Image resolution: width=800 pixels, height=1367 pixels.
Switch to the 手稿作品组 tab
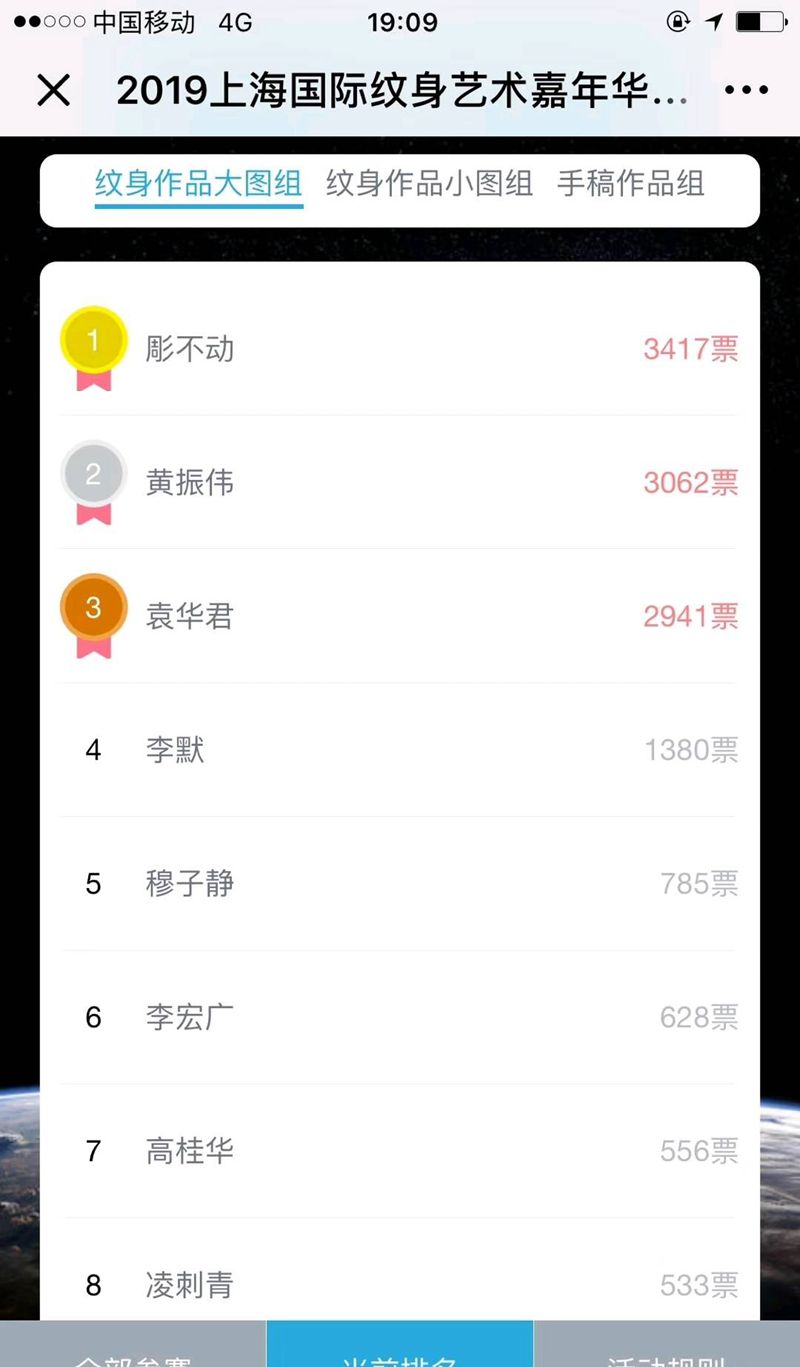pyautogui.click(x=631, y=184)
